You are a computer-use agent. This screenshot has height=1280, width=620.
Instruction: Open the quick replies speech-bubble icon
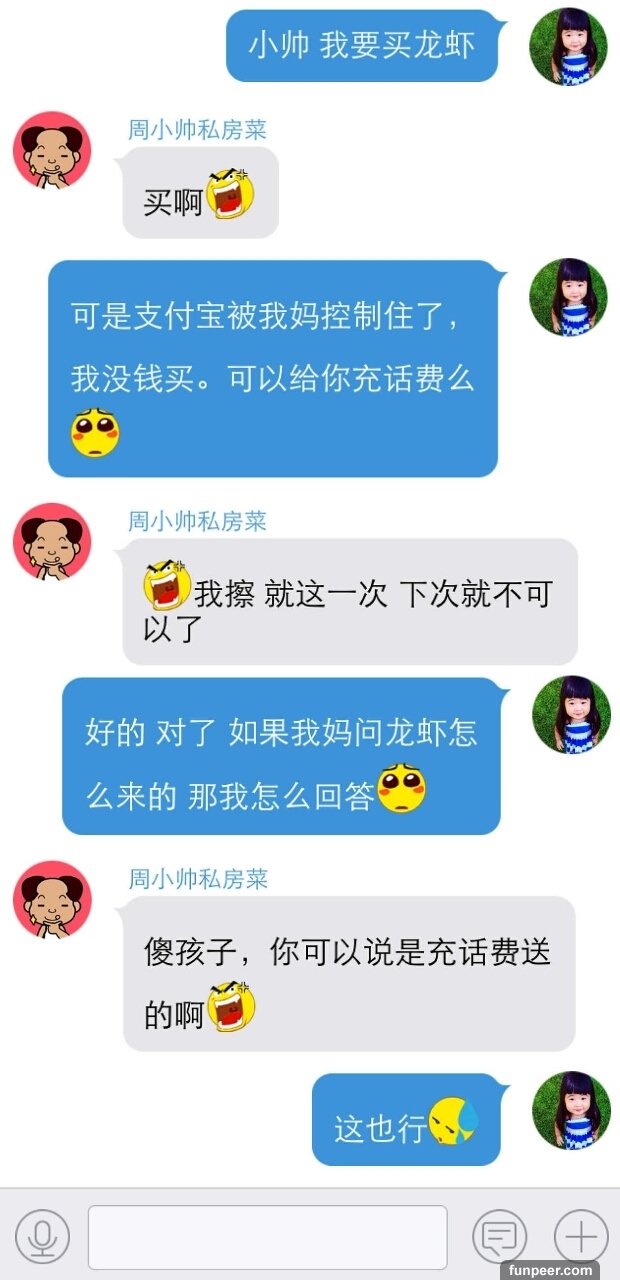[x=499, y=1237]
